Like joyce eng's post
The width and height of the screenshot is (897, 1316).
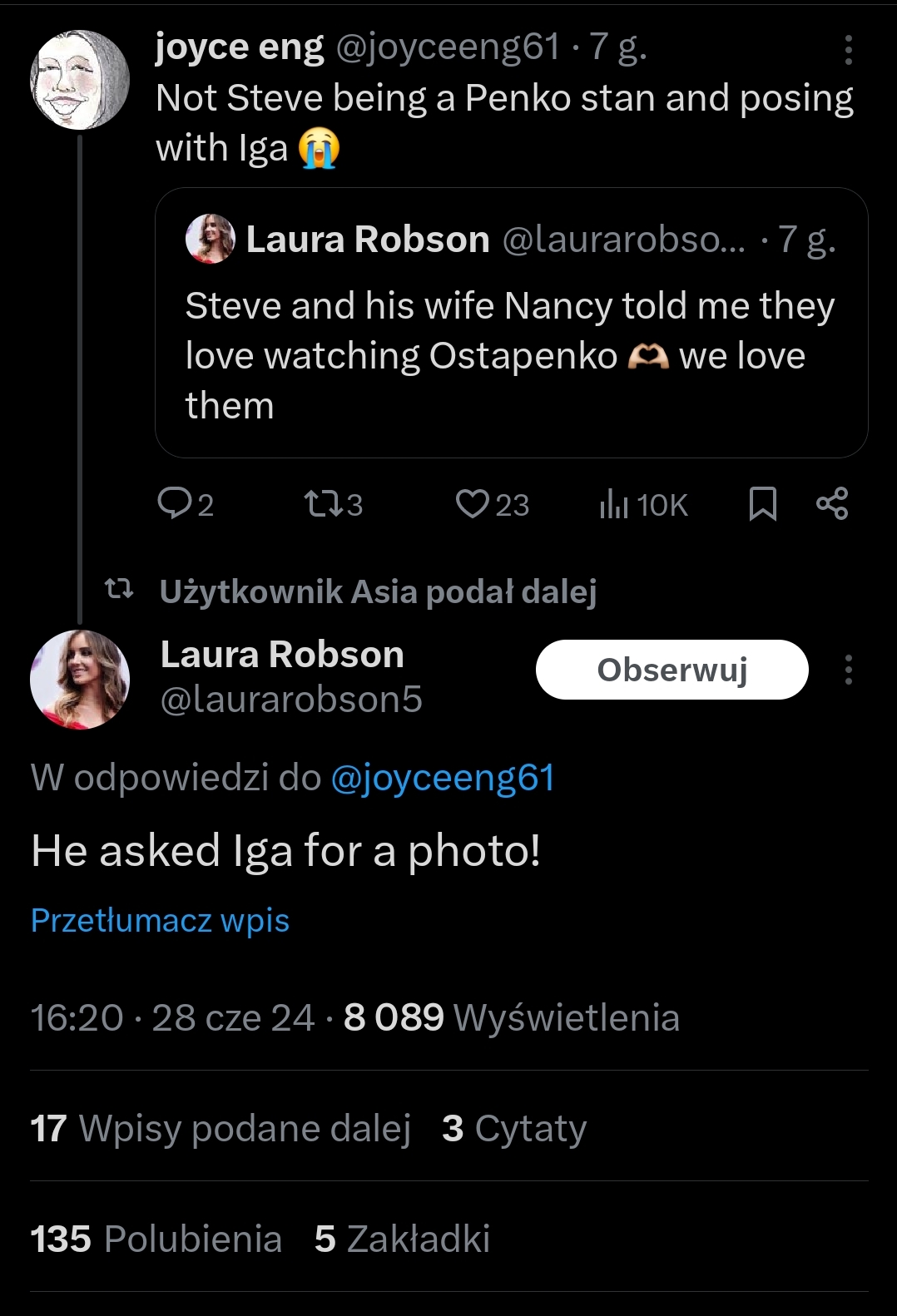(473, 504)
